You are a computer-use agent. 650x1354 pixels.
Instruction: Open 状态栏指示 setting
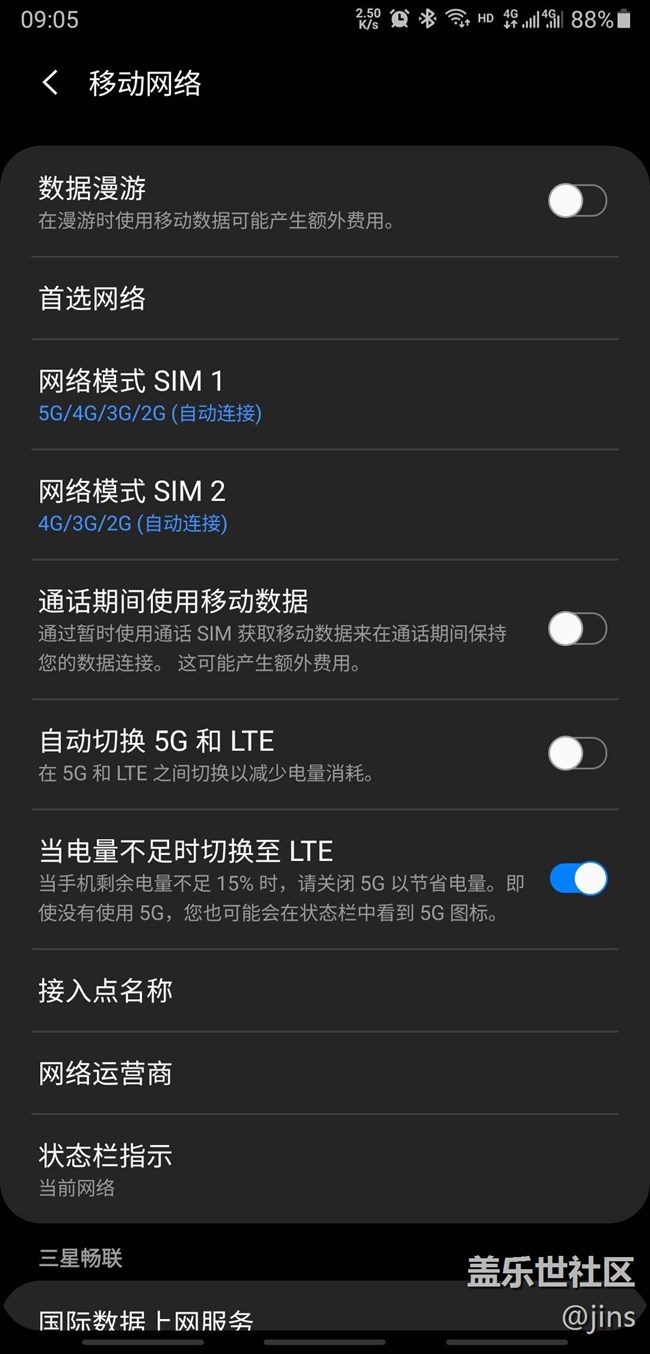pyautogui.click(x=325, y=1168)
